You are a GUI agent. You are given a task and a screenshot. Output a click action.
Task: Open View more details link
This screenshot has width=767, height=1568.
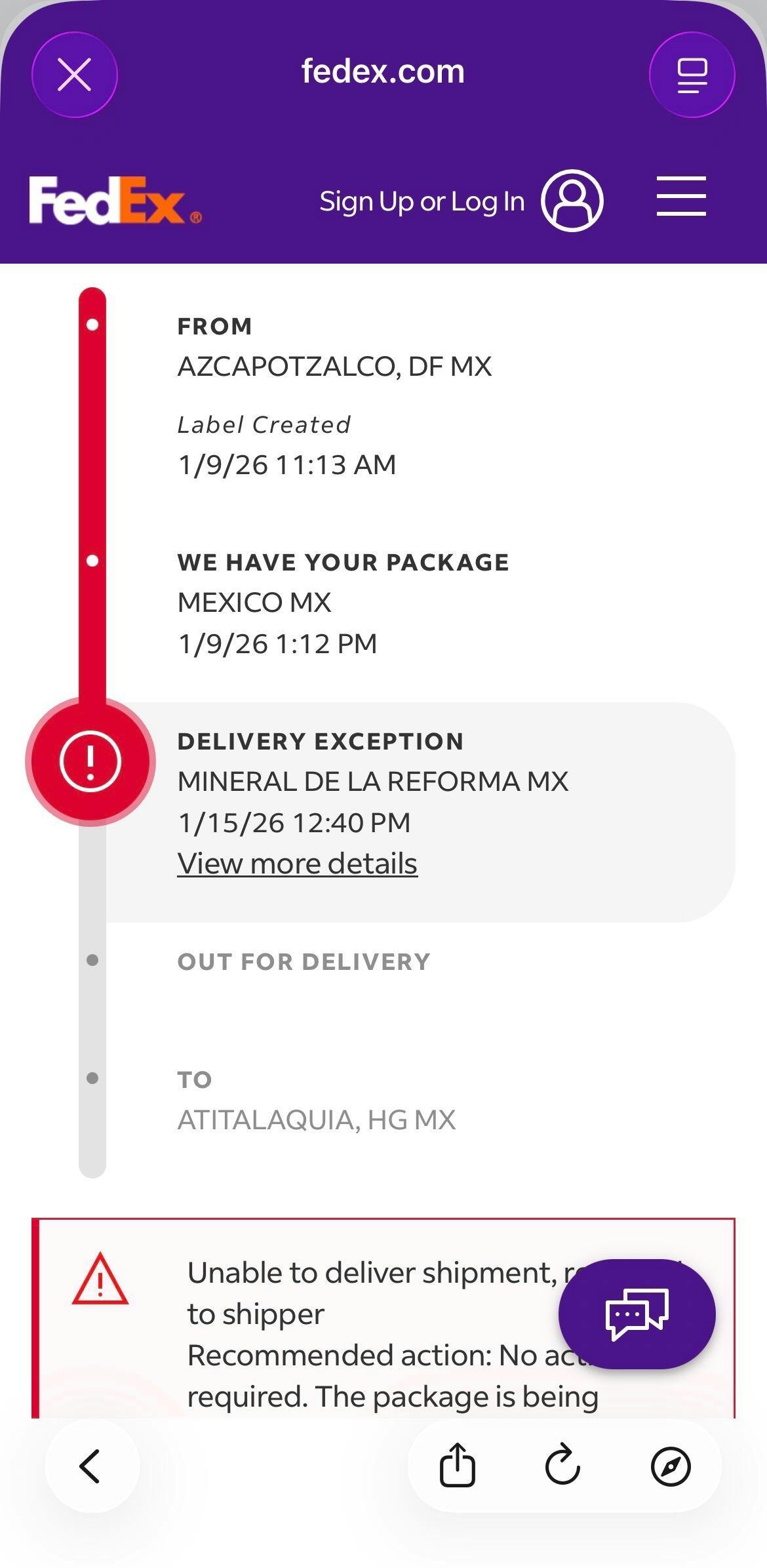click(x=297, y=864)
